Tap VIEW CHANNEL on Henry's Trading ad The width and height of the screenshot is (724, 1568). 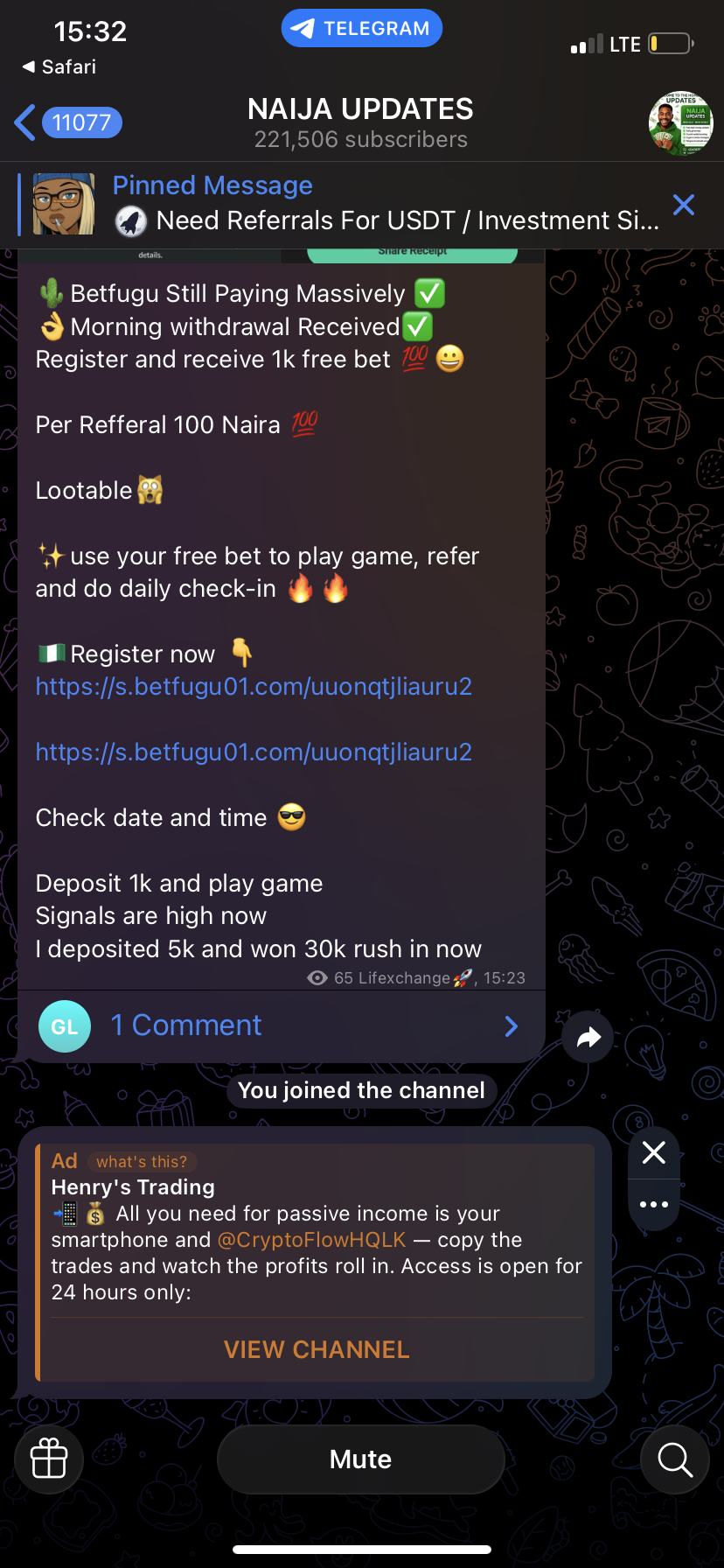pos(317,1349)
